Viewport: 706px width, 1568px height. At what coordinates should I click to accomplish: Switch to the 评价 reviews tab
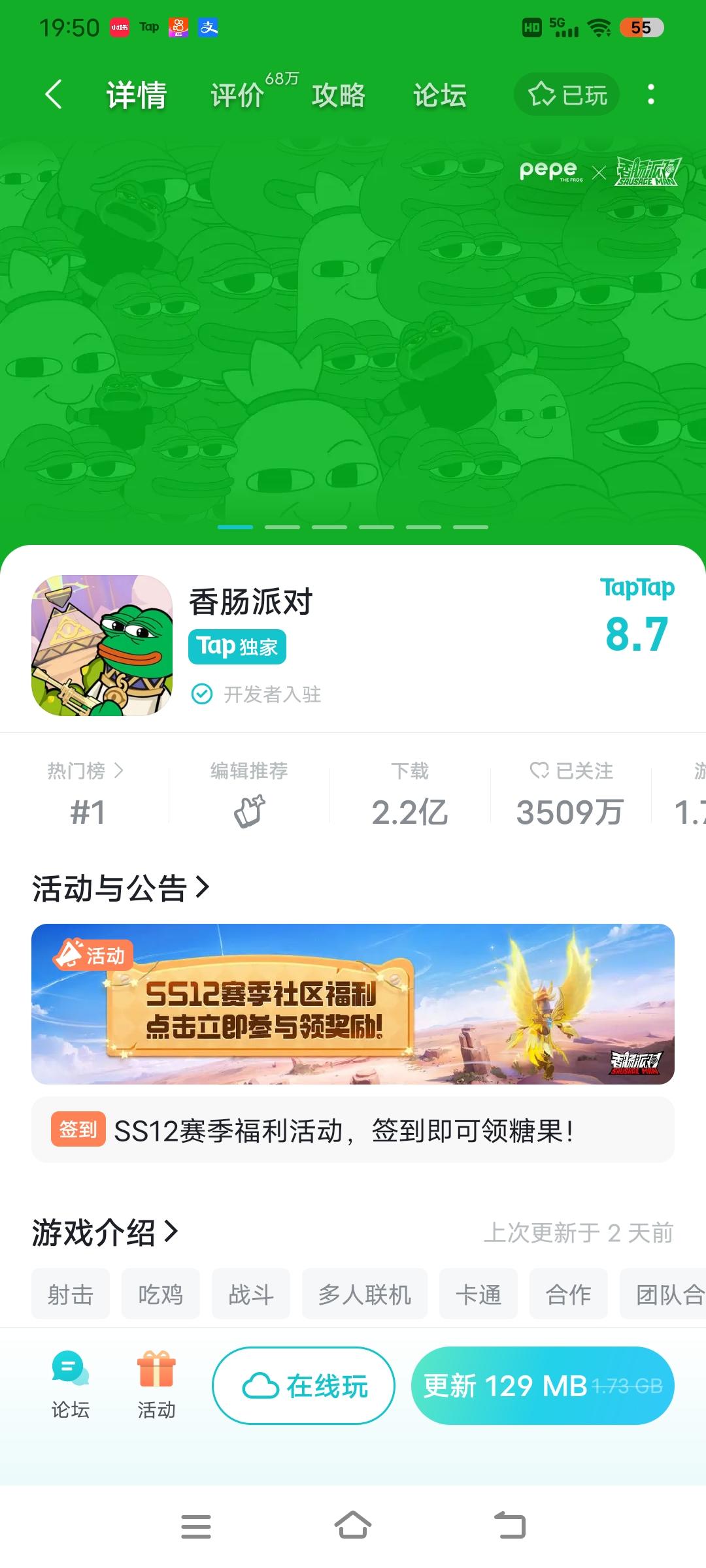(x=237, y=95)
